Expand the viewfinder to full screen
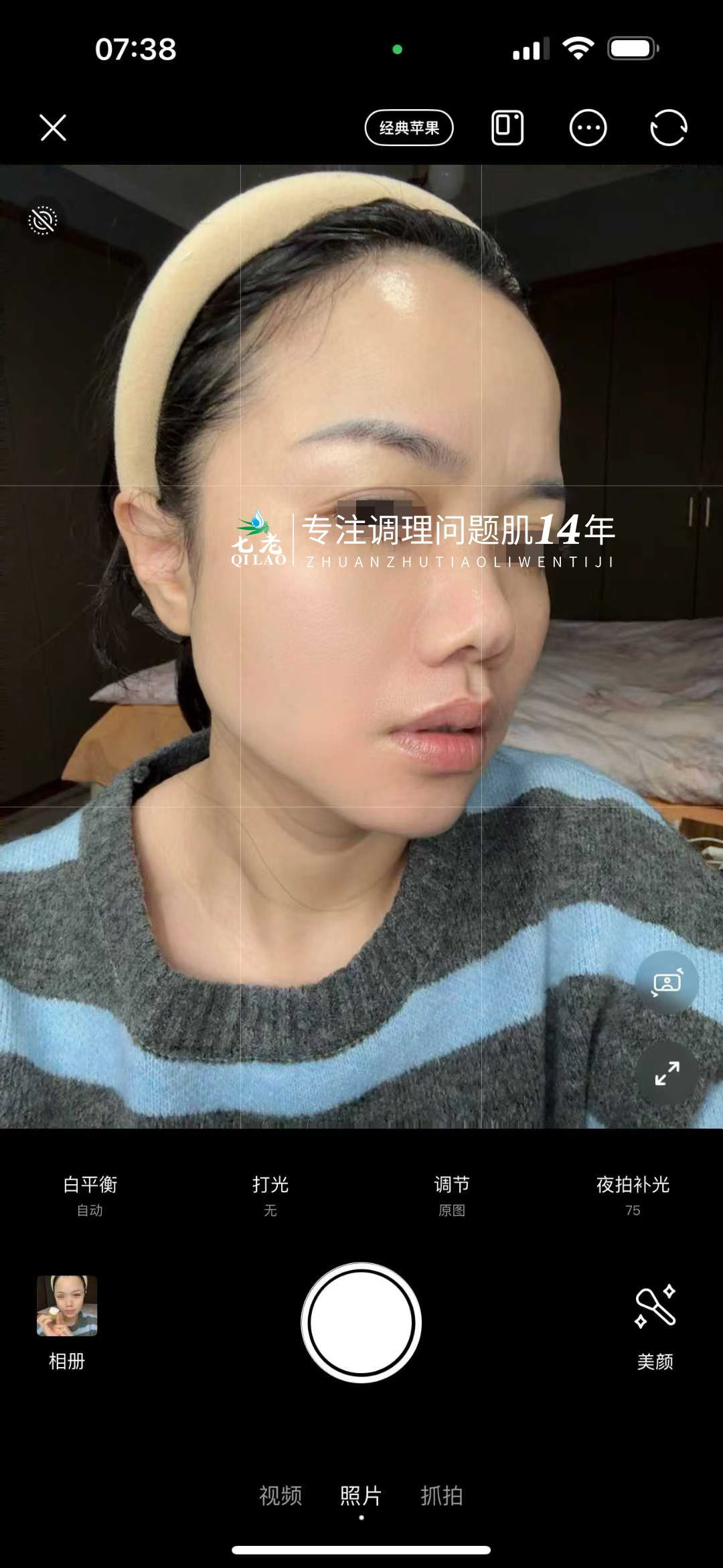723x1568 pixels. click(667, 1073)
